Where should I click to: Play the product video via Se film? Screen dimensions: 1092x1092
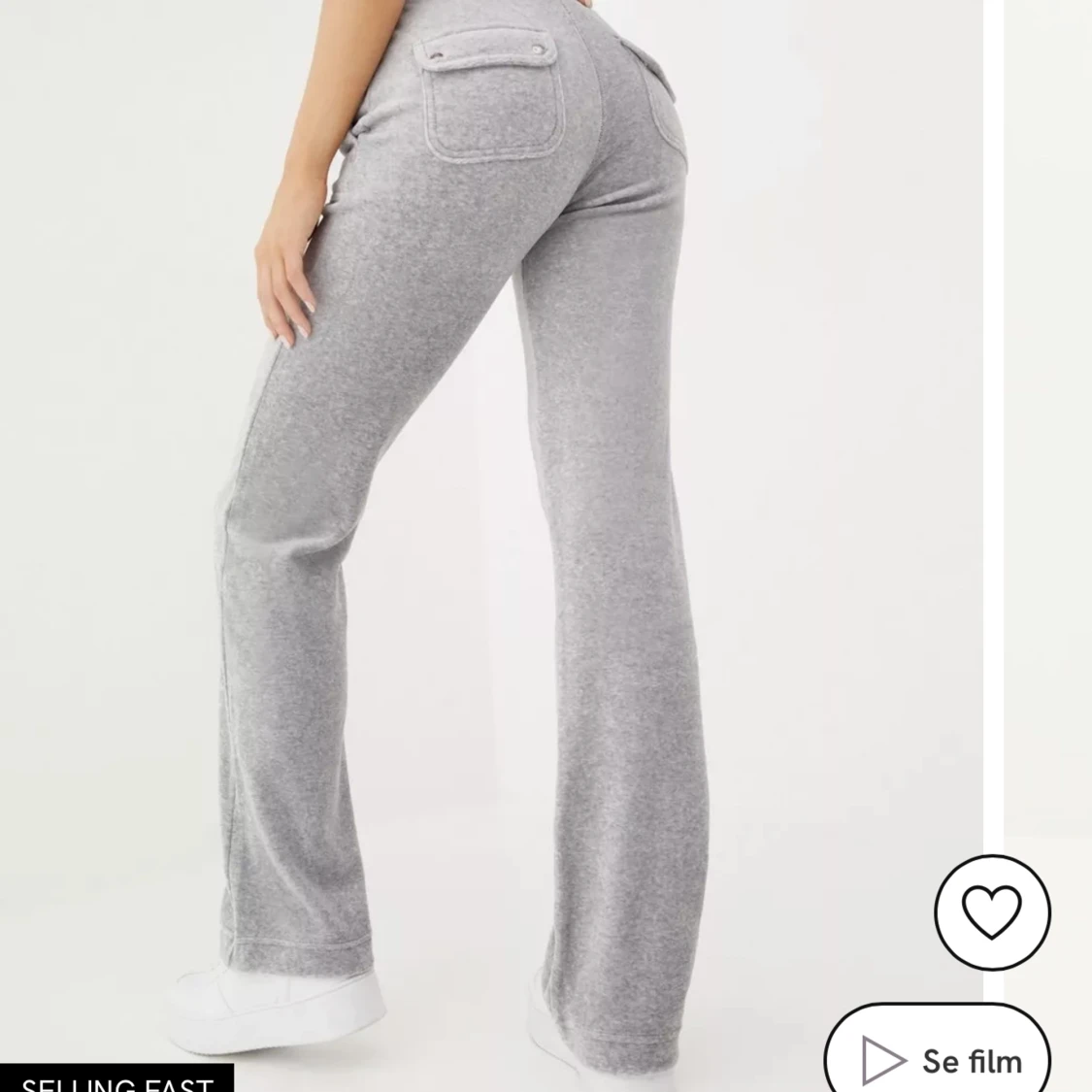pyautogui.click(x=940, y=1058)
